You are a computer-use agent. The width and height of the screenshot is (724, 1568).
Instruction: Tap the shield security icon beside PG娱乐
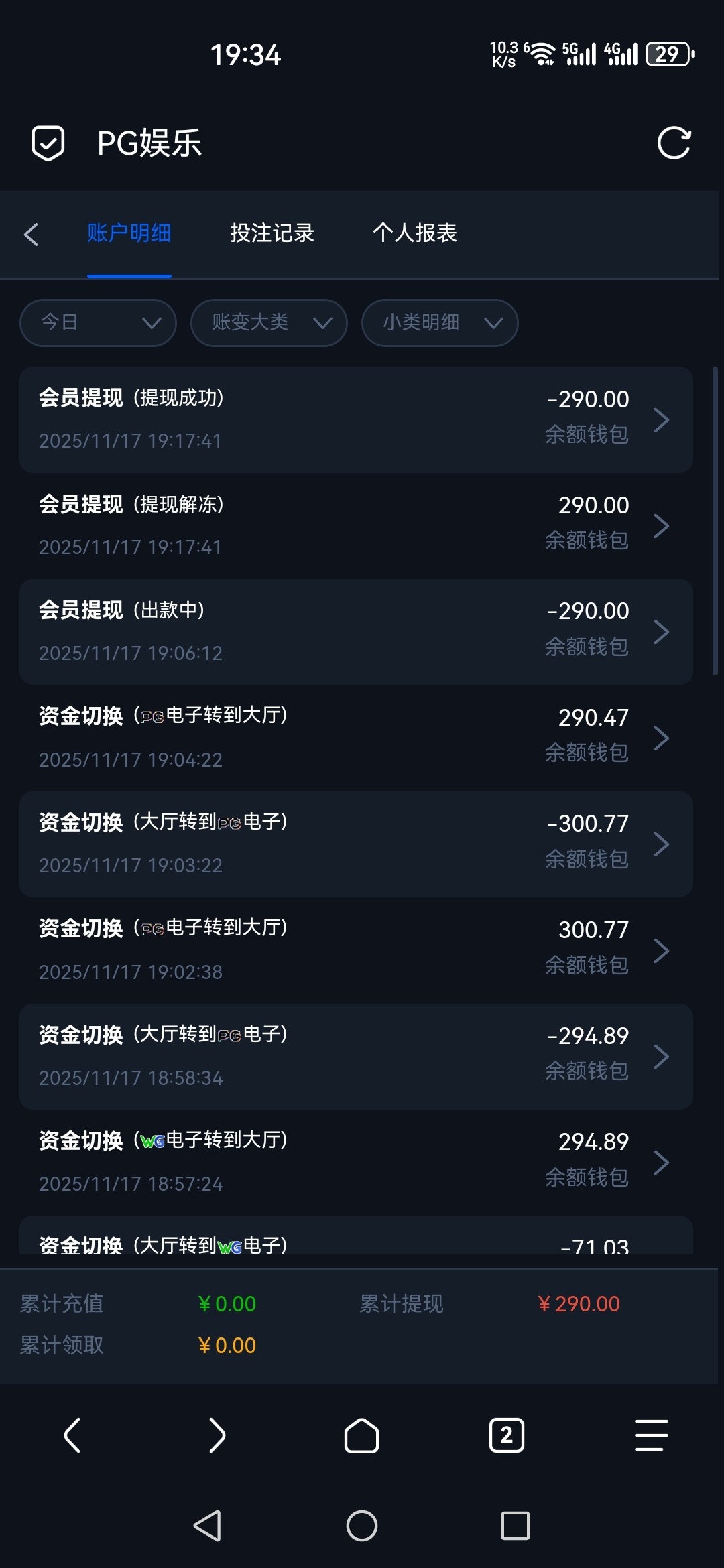click(48, 143)
